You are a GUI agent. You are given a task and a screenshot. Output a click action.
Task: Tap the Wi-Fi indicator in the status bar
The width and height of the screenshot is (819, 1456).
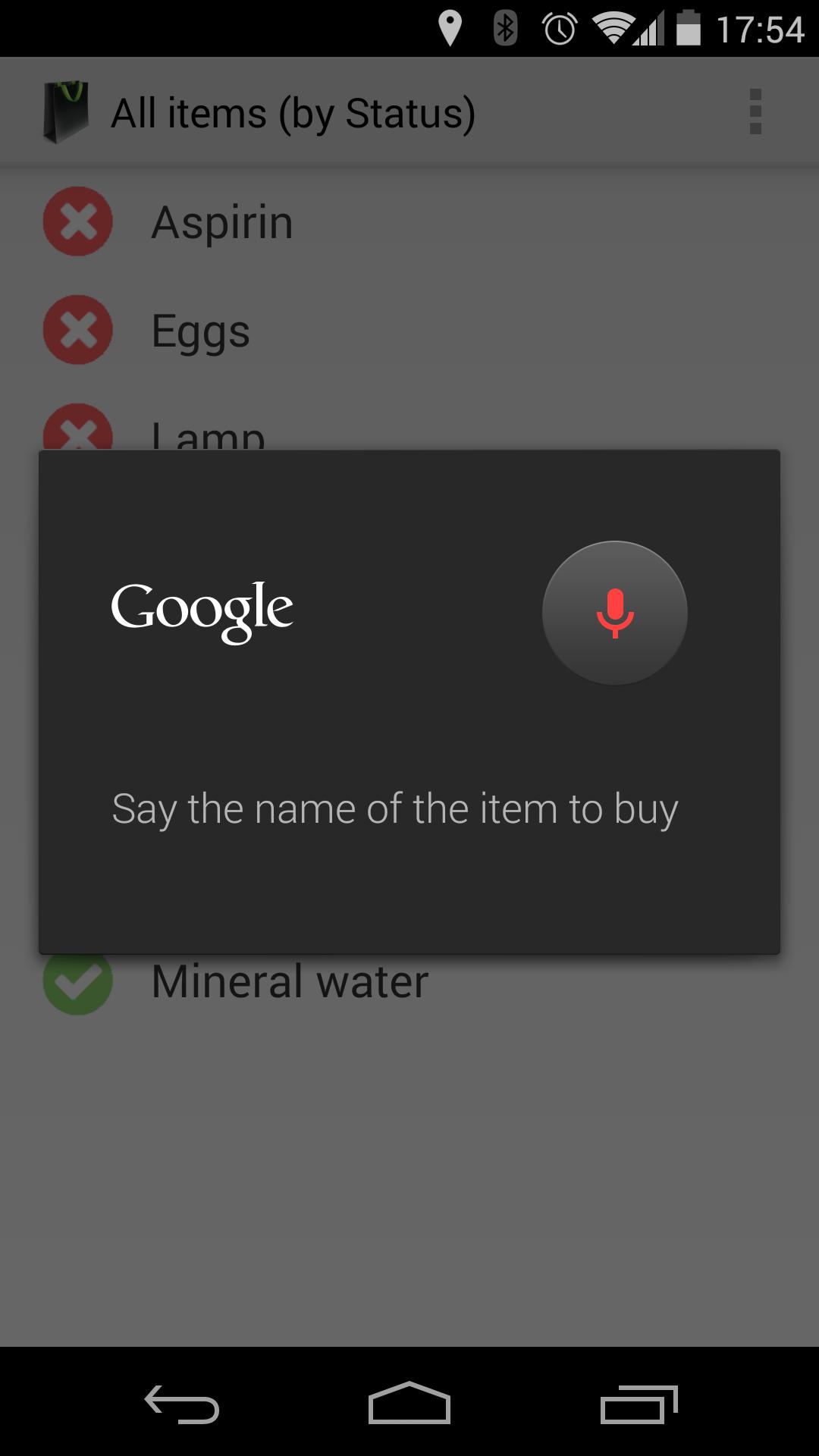tap(611, 28)
